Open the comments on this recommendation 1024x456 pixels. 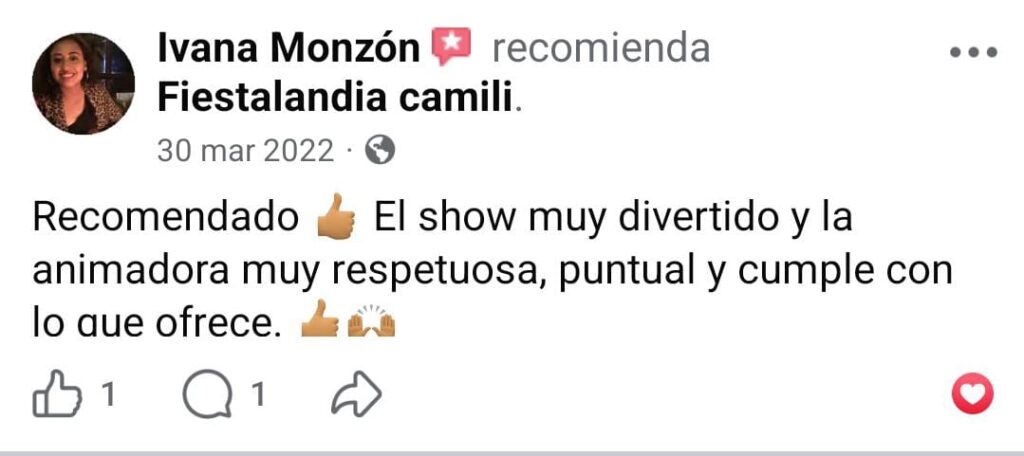tap(206, 395)
